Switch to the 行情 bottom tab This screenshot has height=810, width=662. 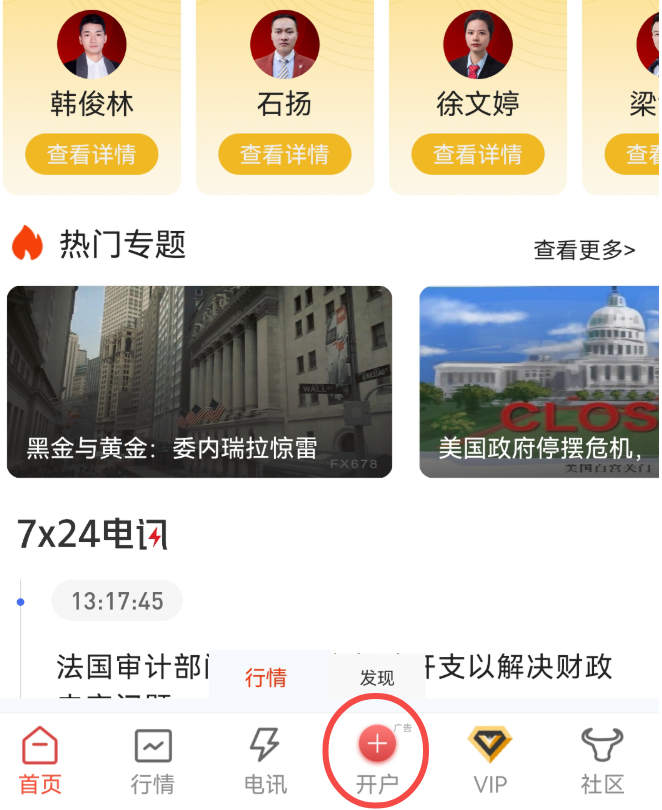coord(152,760)
